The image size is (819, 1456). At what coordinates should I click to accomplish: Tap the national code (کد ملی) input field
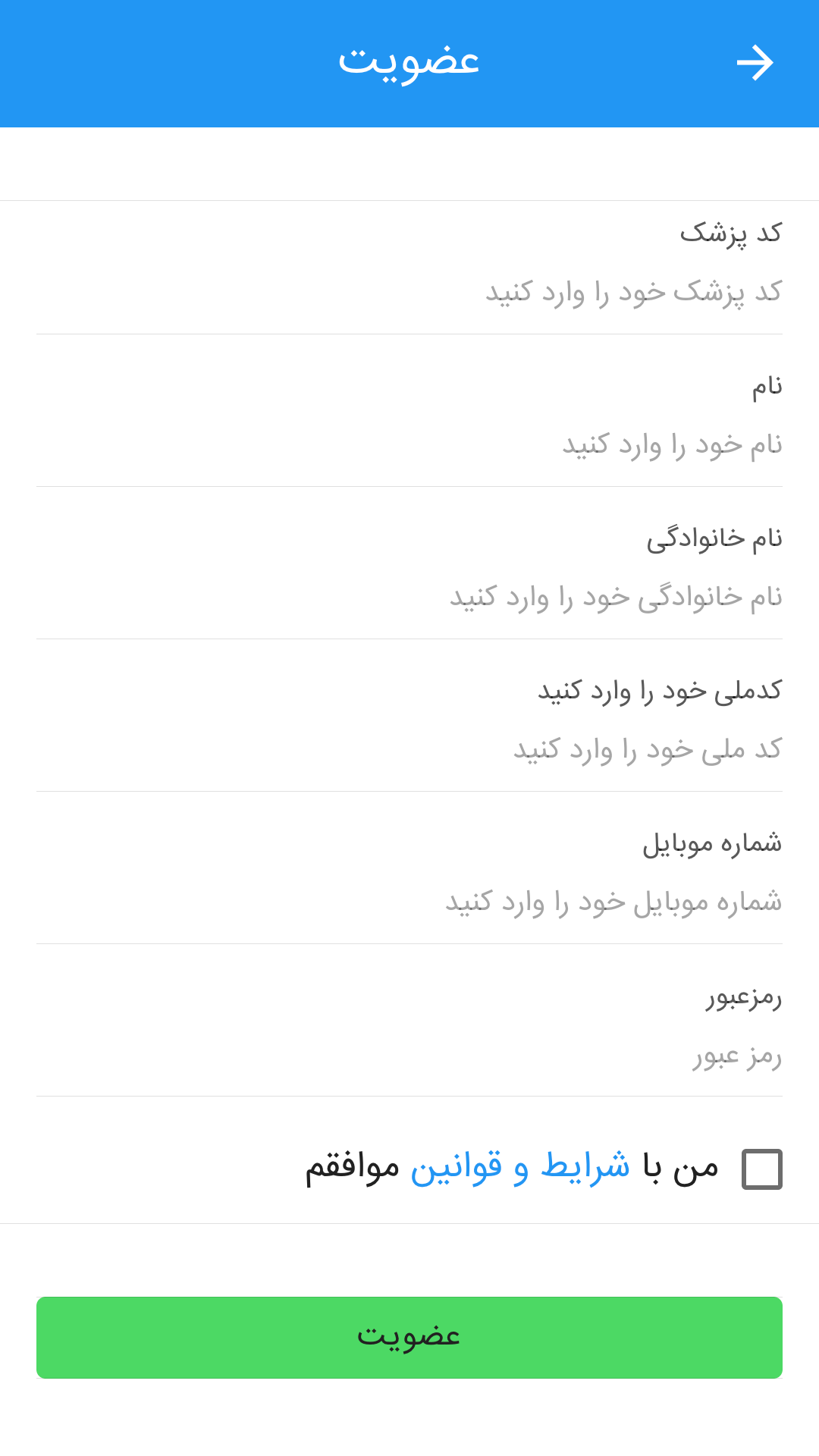pyautogui.click(x=409, y=749)
